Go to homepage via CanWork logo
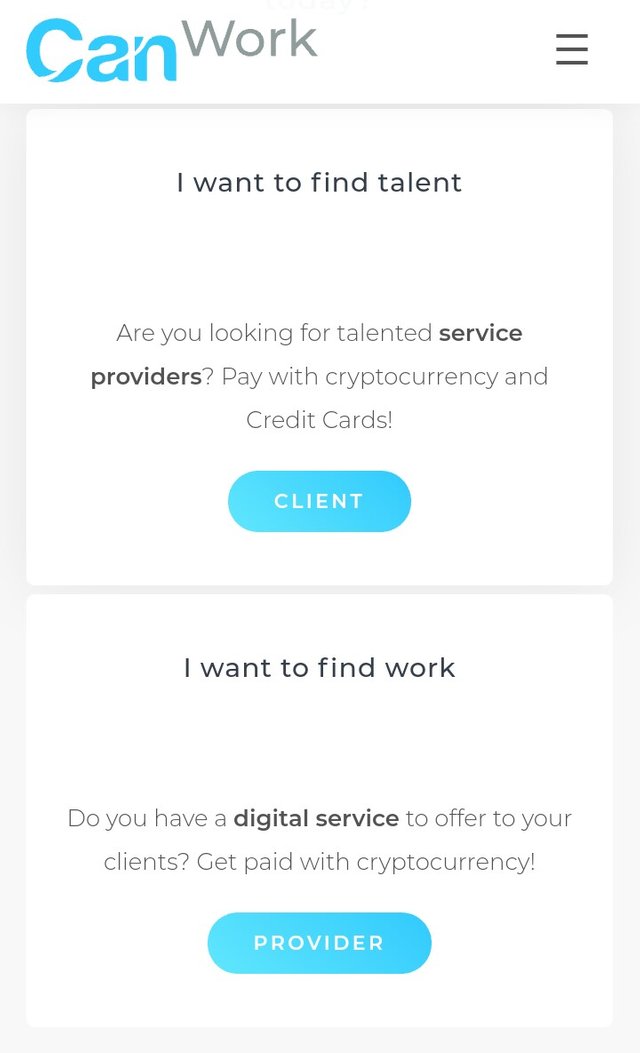Screen dimensions: 640x1053 coord(171,49)
